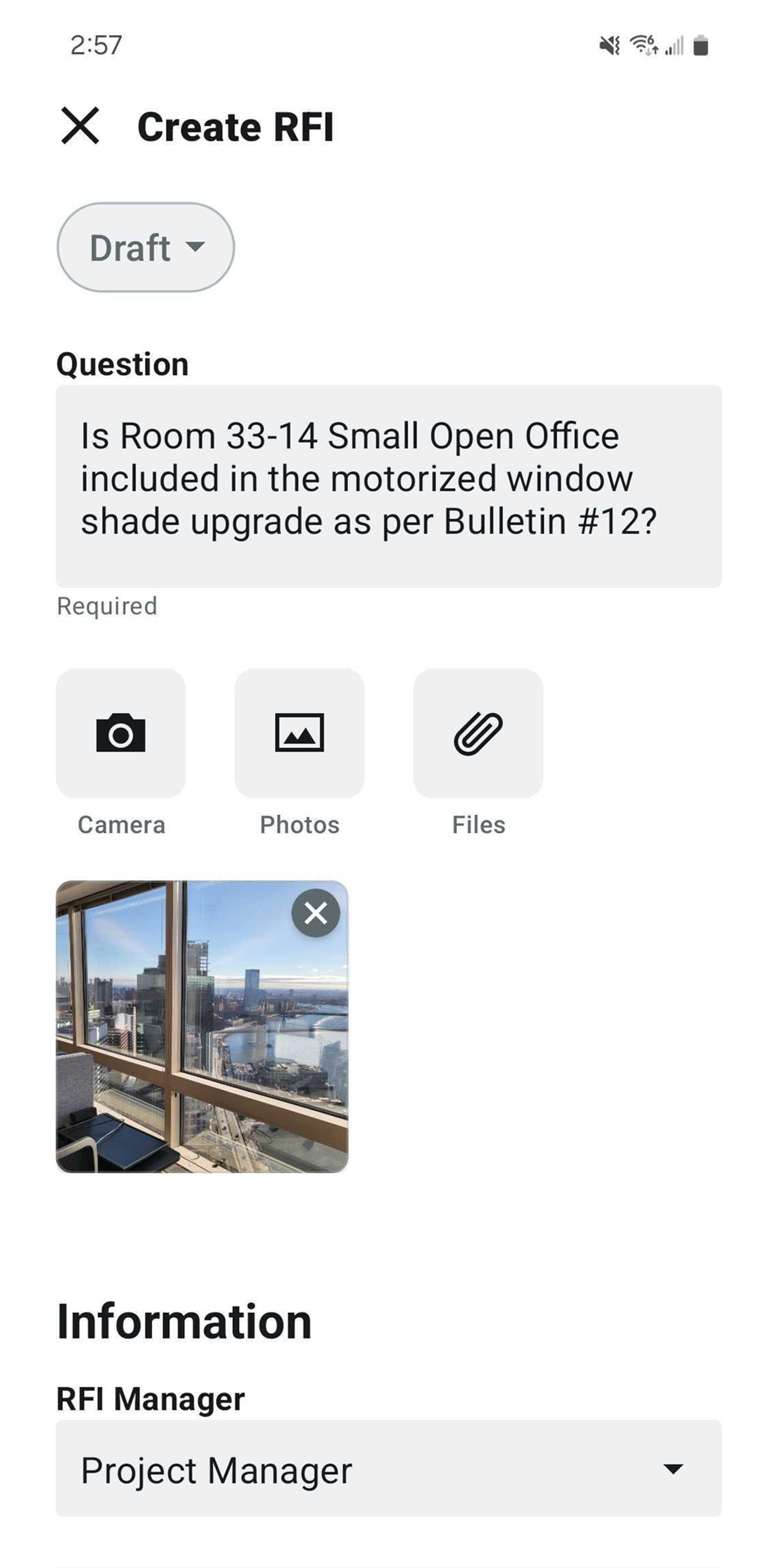Open Camera to take a photo
This screenshot has height=1568, width=778.
pos(121,733)
